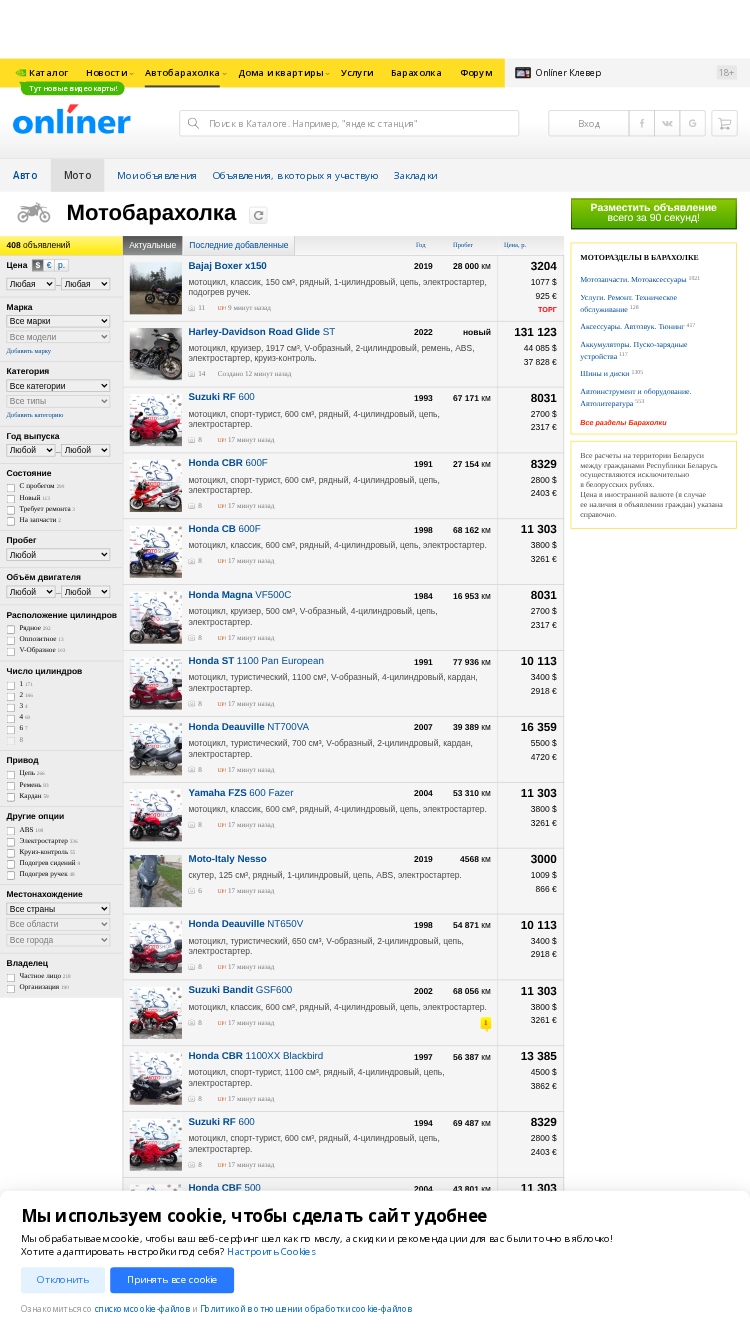Expand the Все категории dropdown
The width and height of the screenshot is (750, 1334).
58,385
